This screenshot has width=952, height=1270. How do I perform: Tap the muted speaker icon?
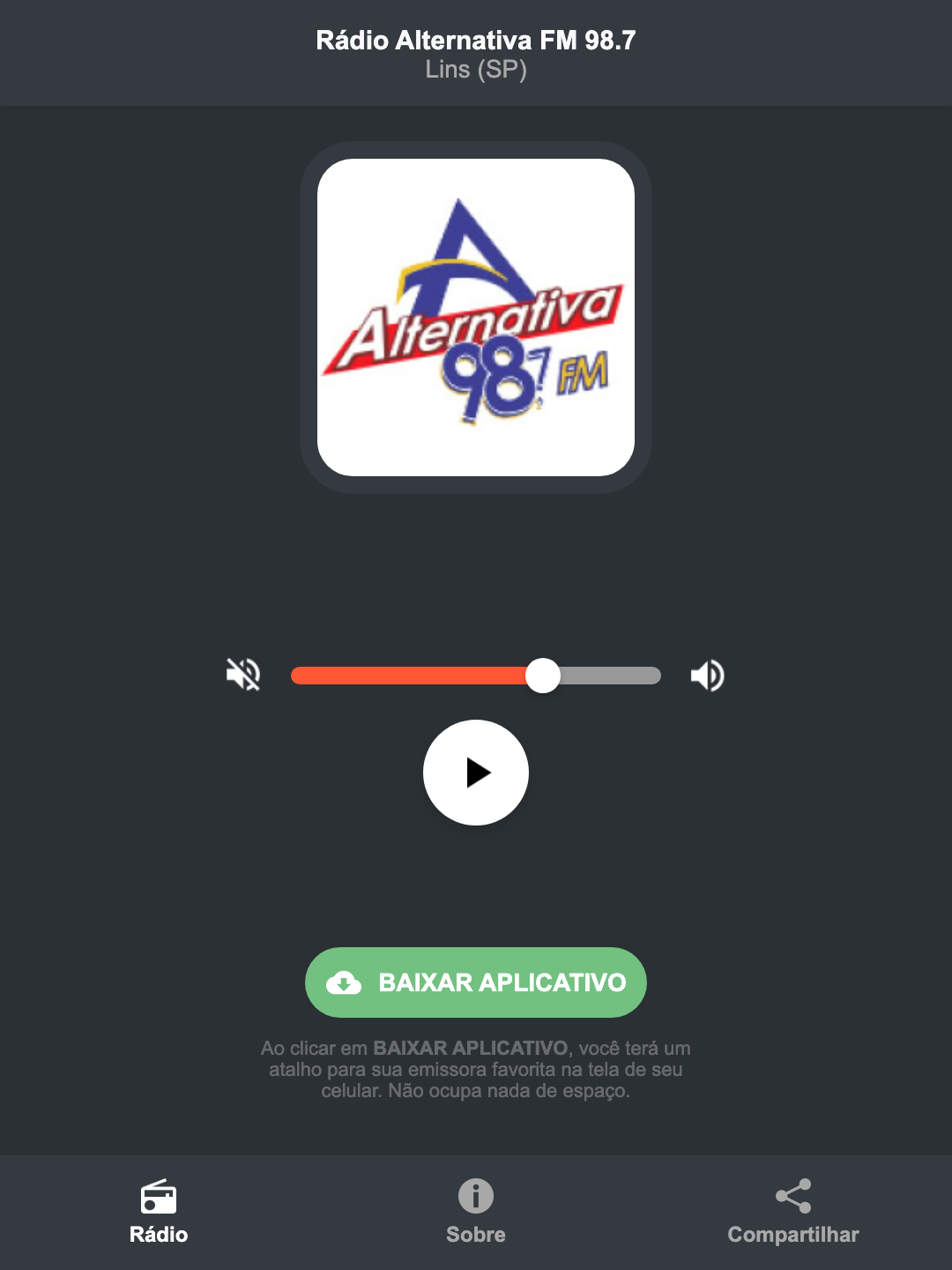click(x=242, y=675)
